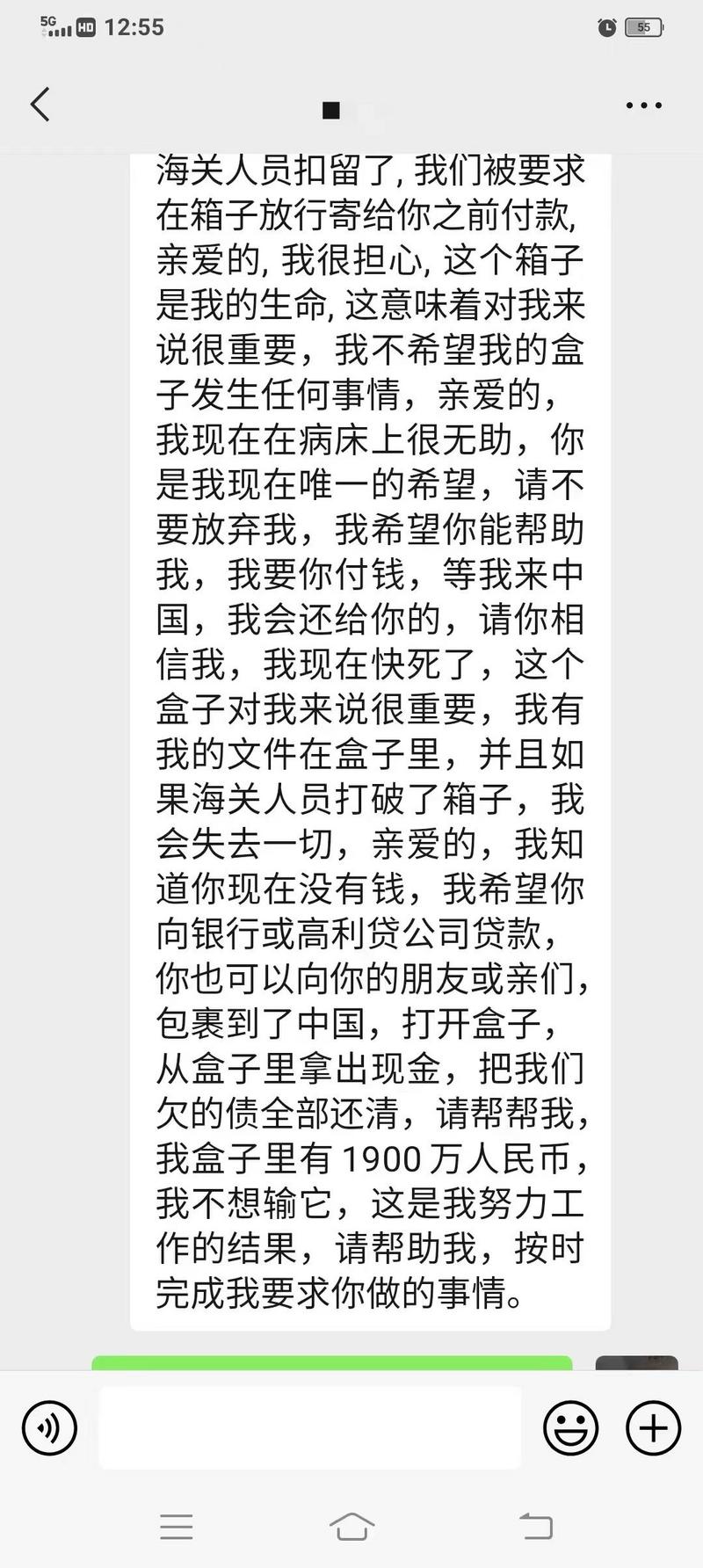Viewport: 703px width, 1568px height.
Task: Tap the message text field
Action: click(x=310, y=1428)
